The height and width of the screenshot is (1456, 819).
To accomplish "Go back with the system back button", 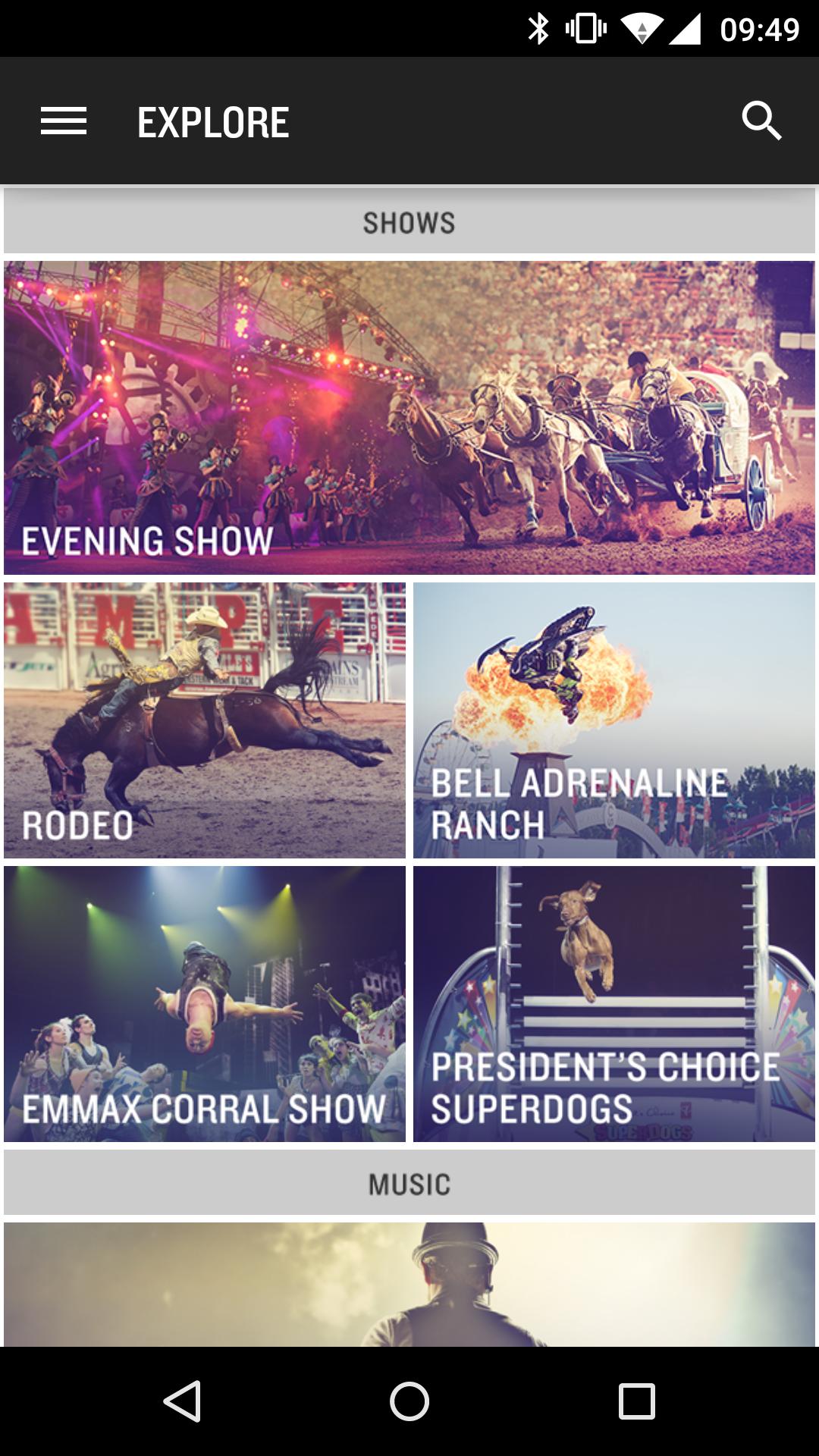I will 182,1401.
